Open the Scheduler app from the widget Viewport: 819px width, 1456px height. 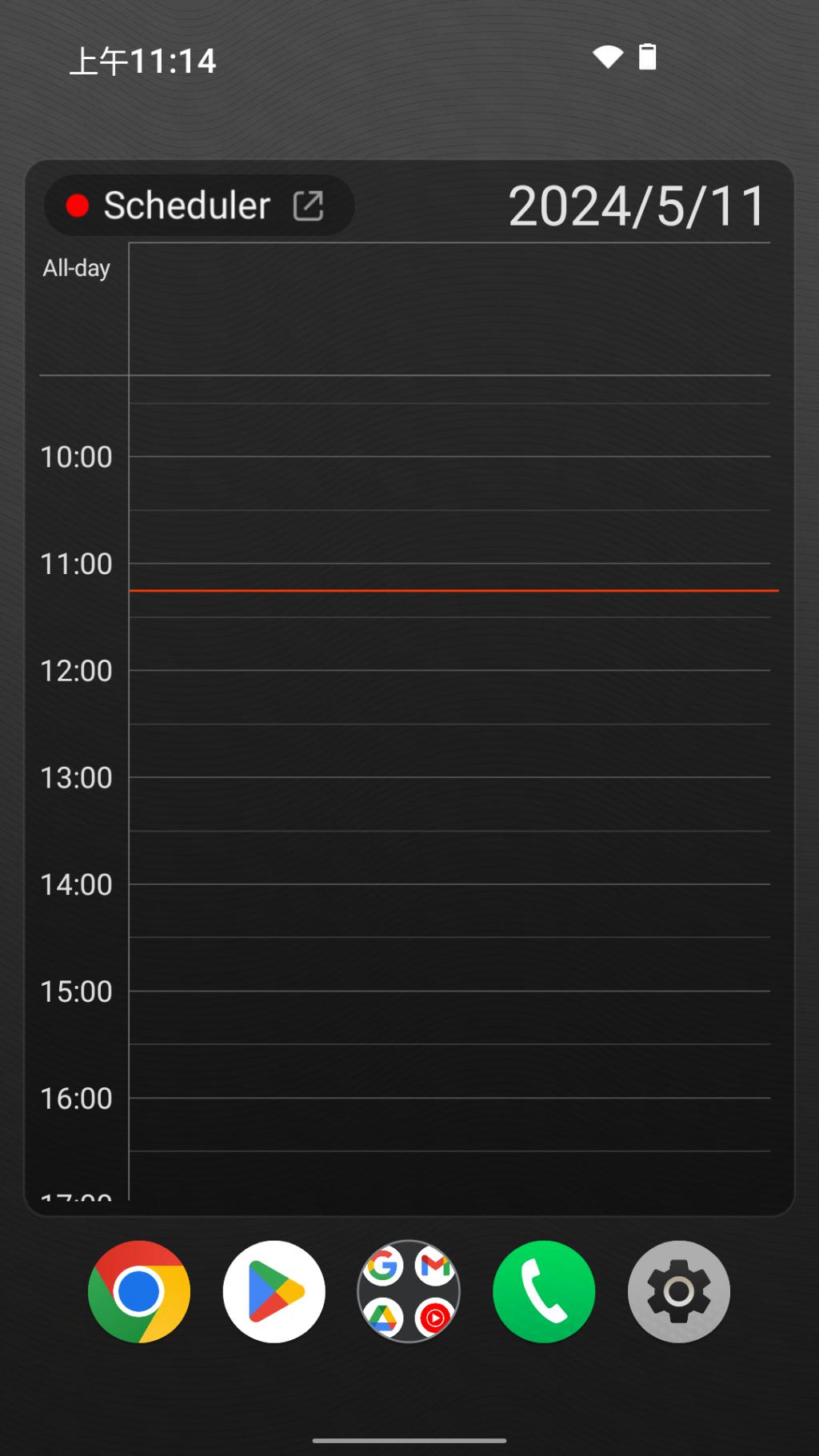point(199,205)
